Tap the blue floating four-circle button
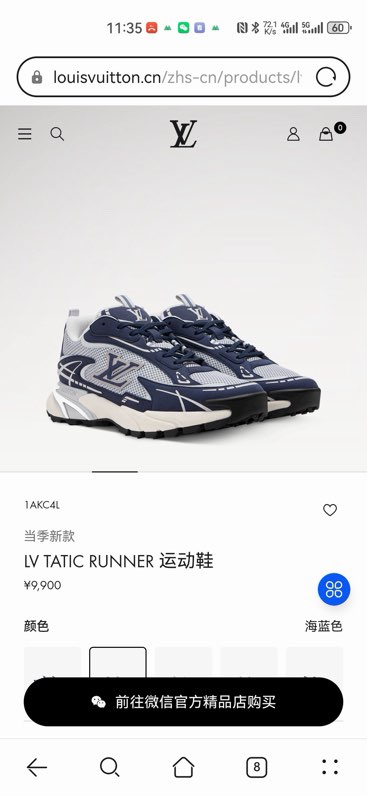 [334, 589]
